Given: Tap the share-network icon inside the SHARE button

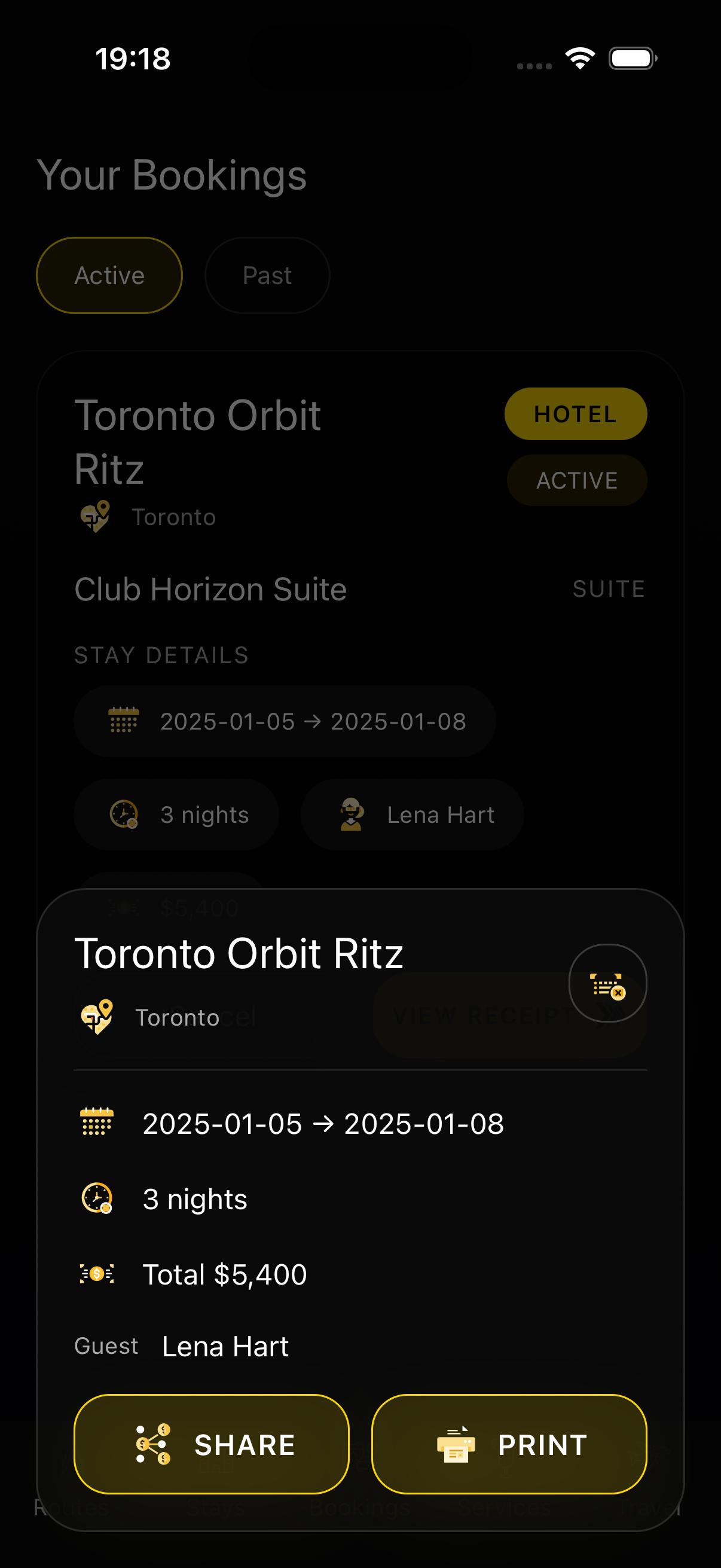Looking at the screenshot, I should 154,1443.
